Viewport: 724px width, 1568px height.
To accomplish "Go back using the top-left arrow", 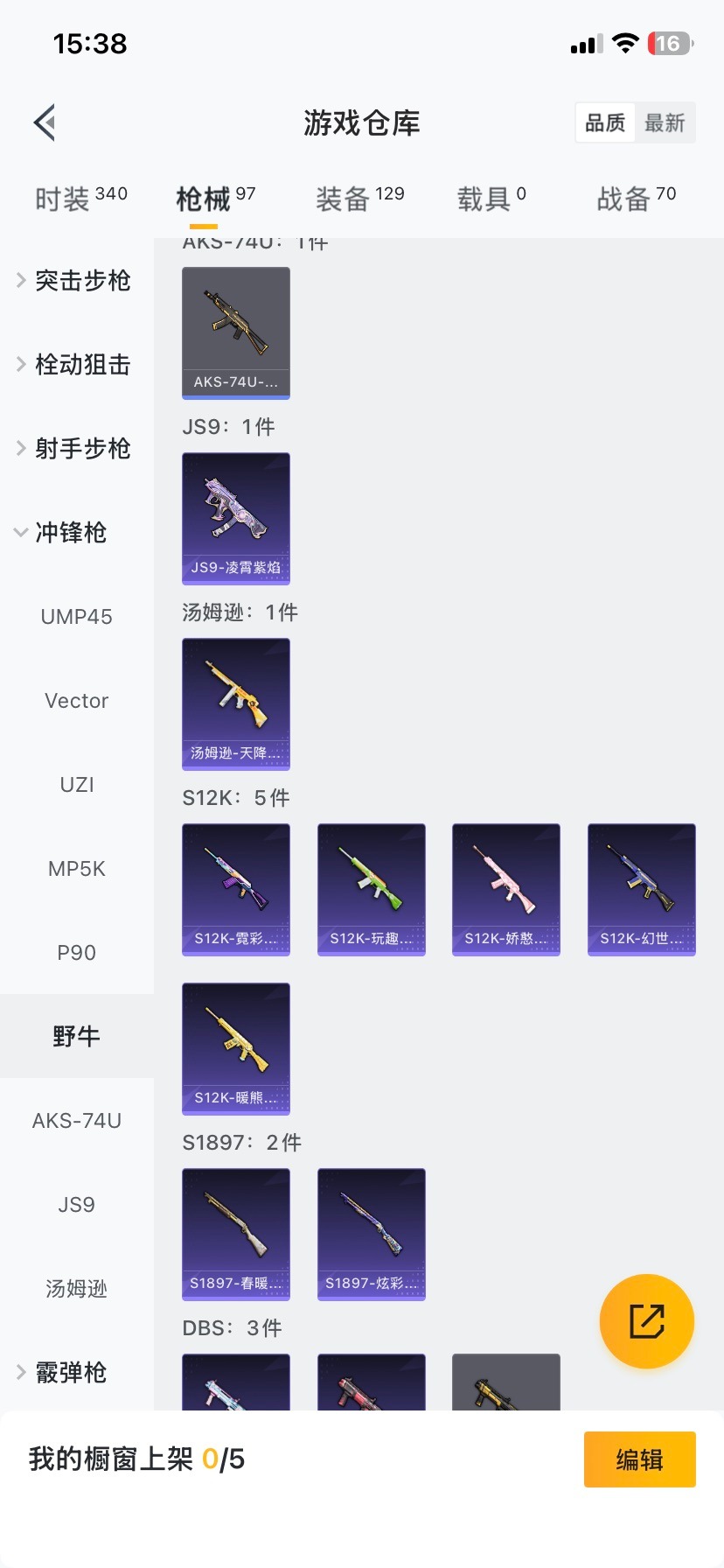I will tap(45, 122).
